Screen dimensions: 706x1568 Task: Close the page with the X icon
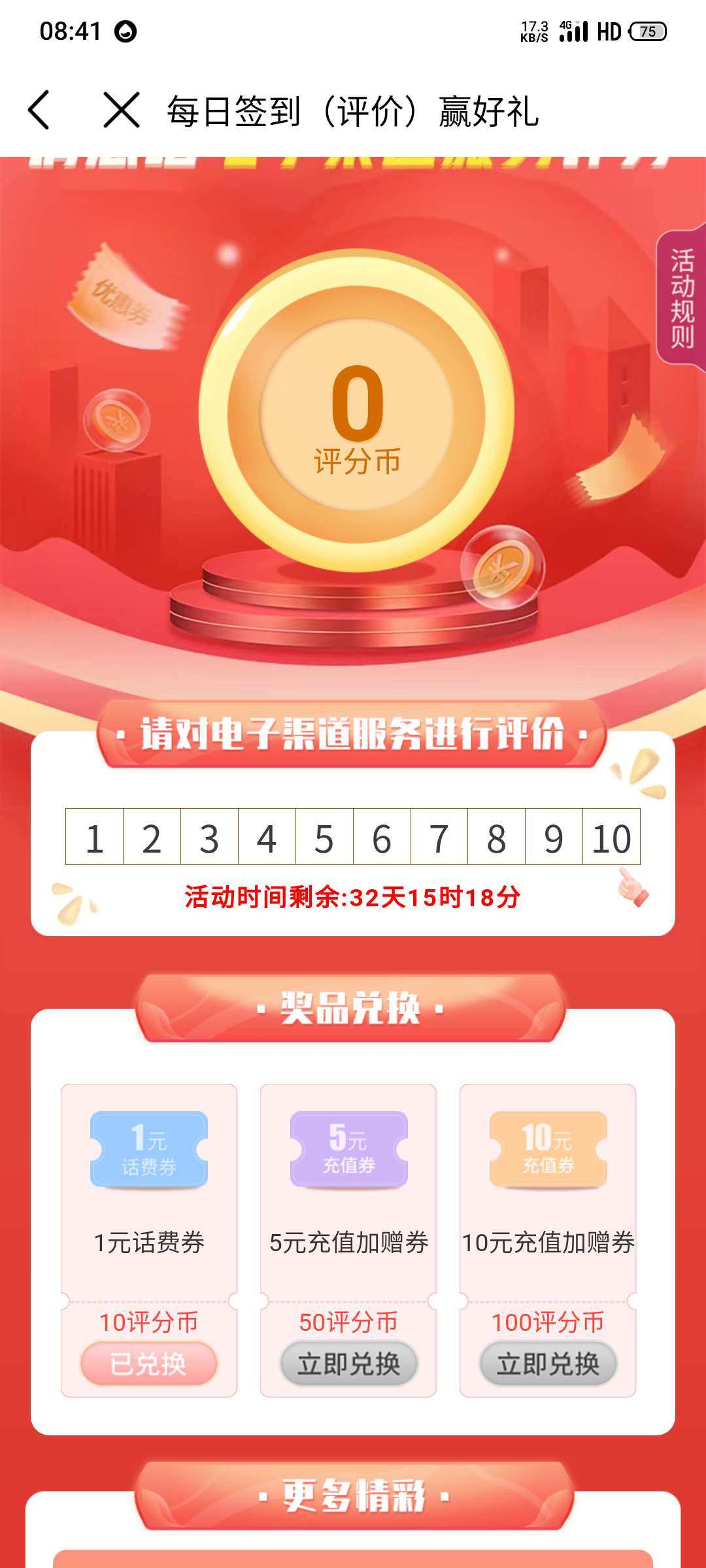(122, 110)
